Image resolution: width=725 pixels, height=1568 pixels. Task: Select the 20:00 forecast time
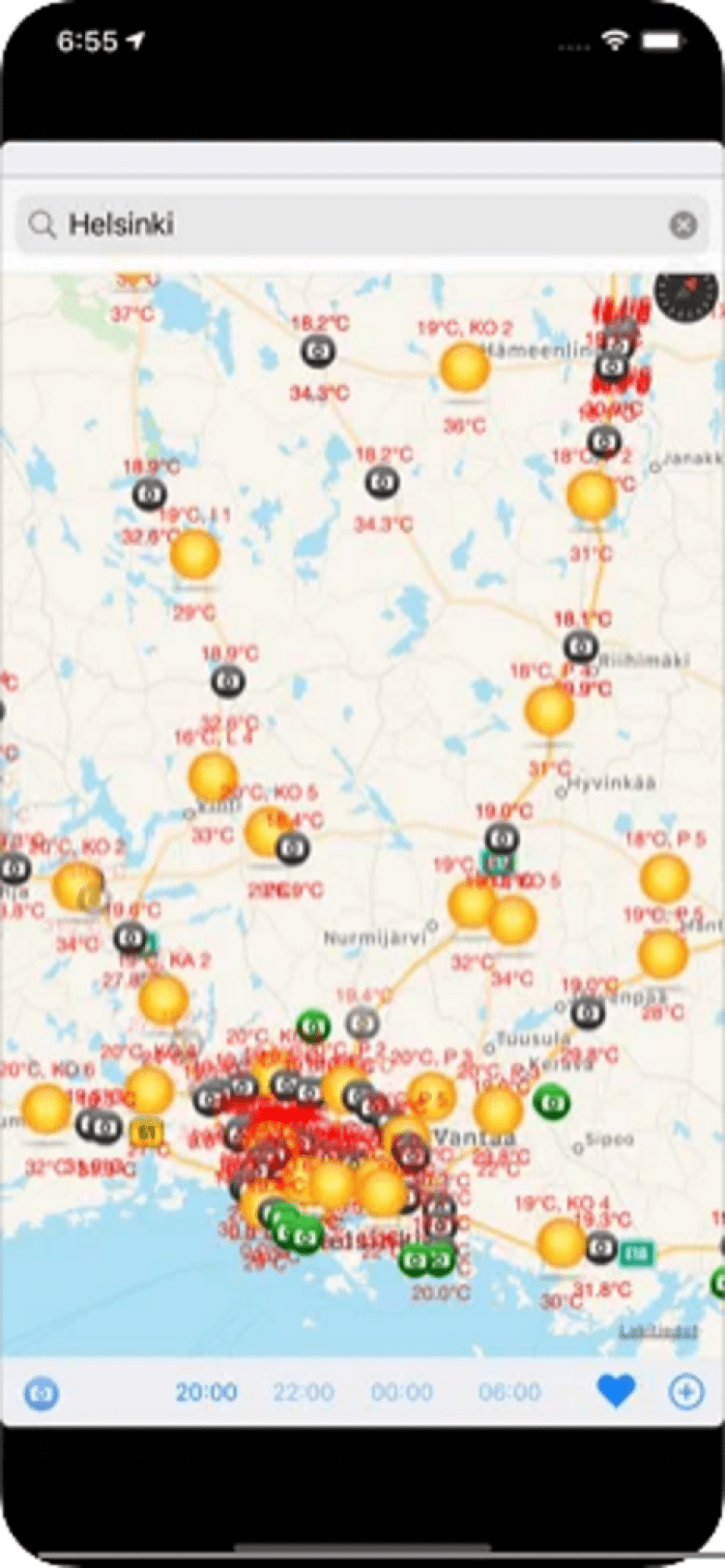pos(206,1392)
